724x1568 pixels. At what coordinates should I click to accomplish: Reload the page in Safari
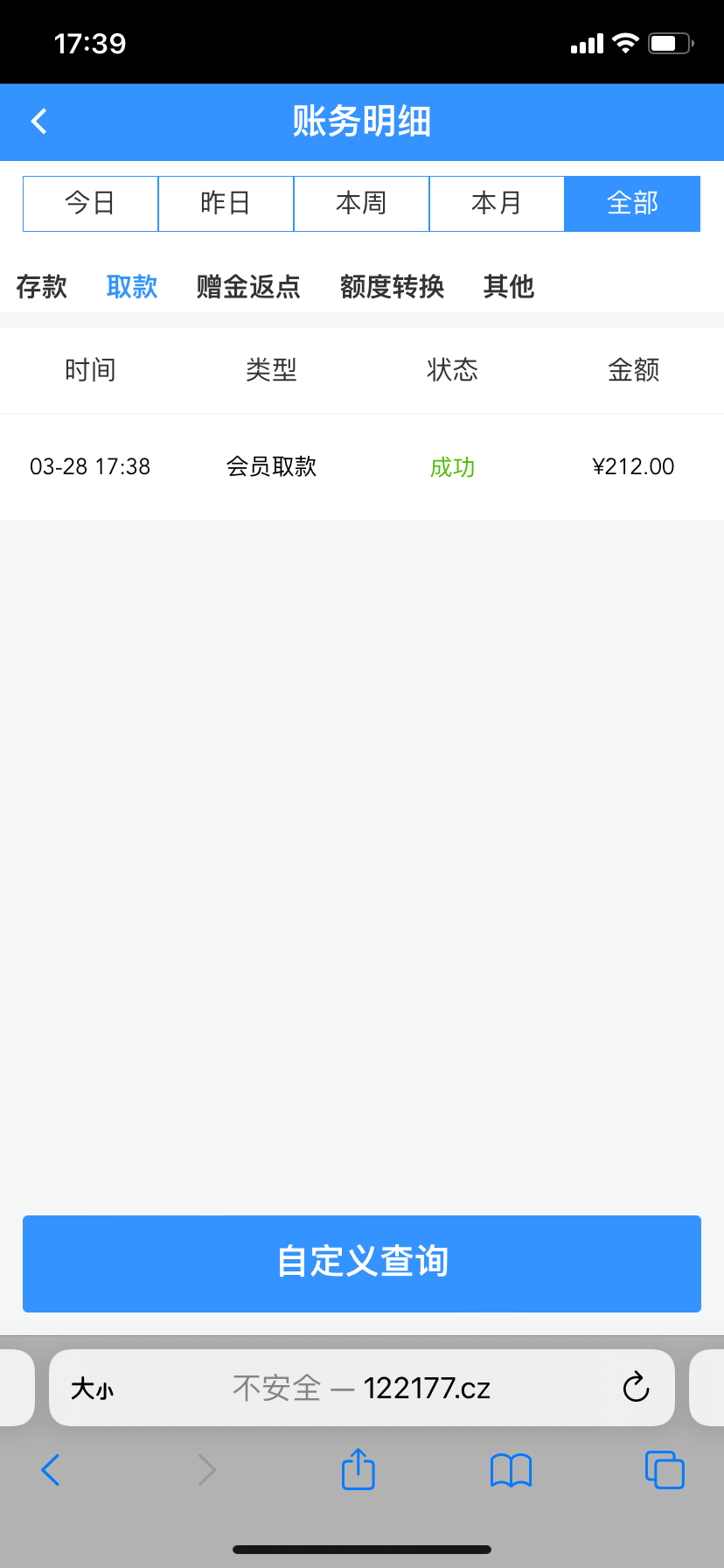tap(636, 1388)
